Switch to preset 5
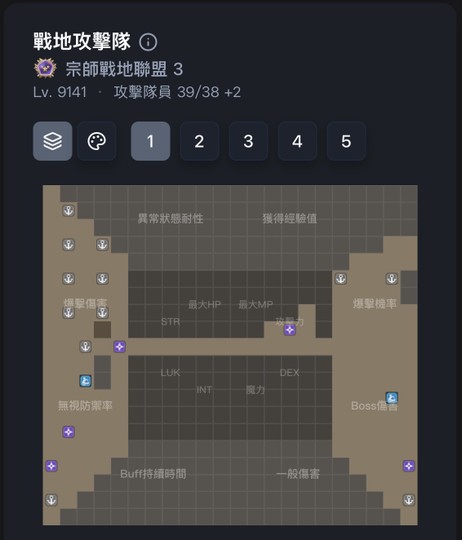The width and height of the screenshot is (462, 540). [x=346, y=141]
